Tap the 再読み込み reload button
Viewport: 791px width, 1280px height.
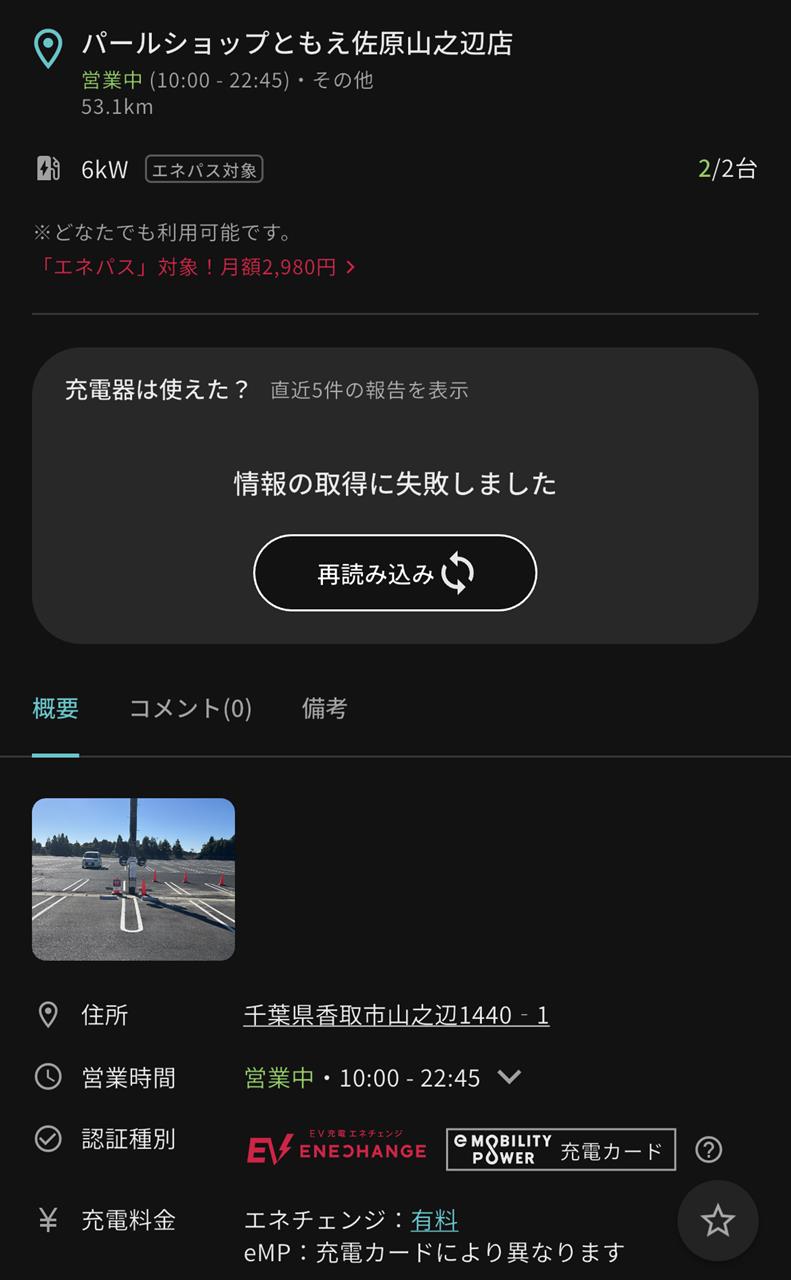[x=395, y=573]
